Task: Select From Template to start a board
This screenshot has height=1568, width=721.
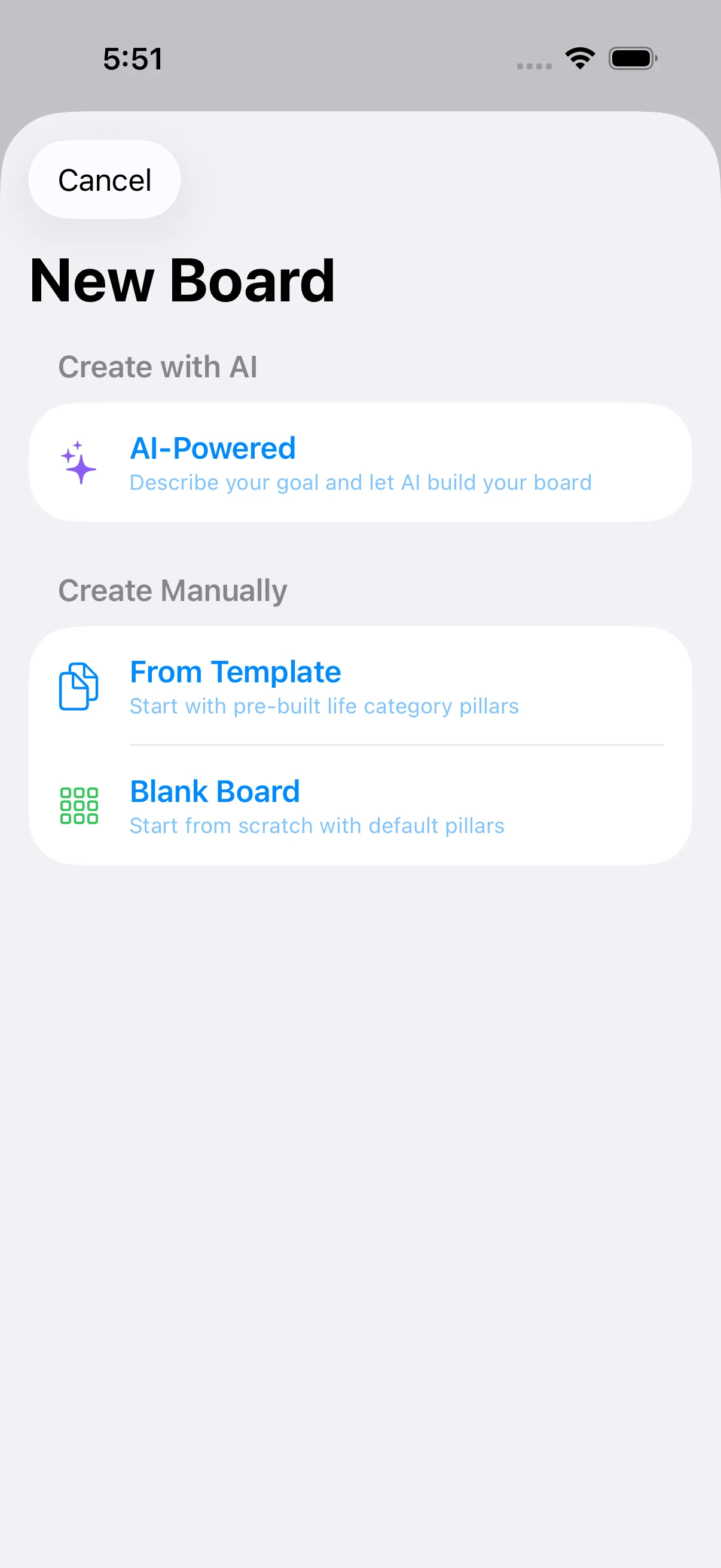Action: (x=360, y=686)
